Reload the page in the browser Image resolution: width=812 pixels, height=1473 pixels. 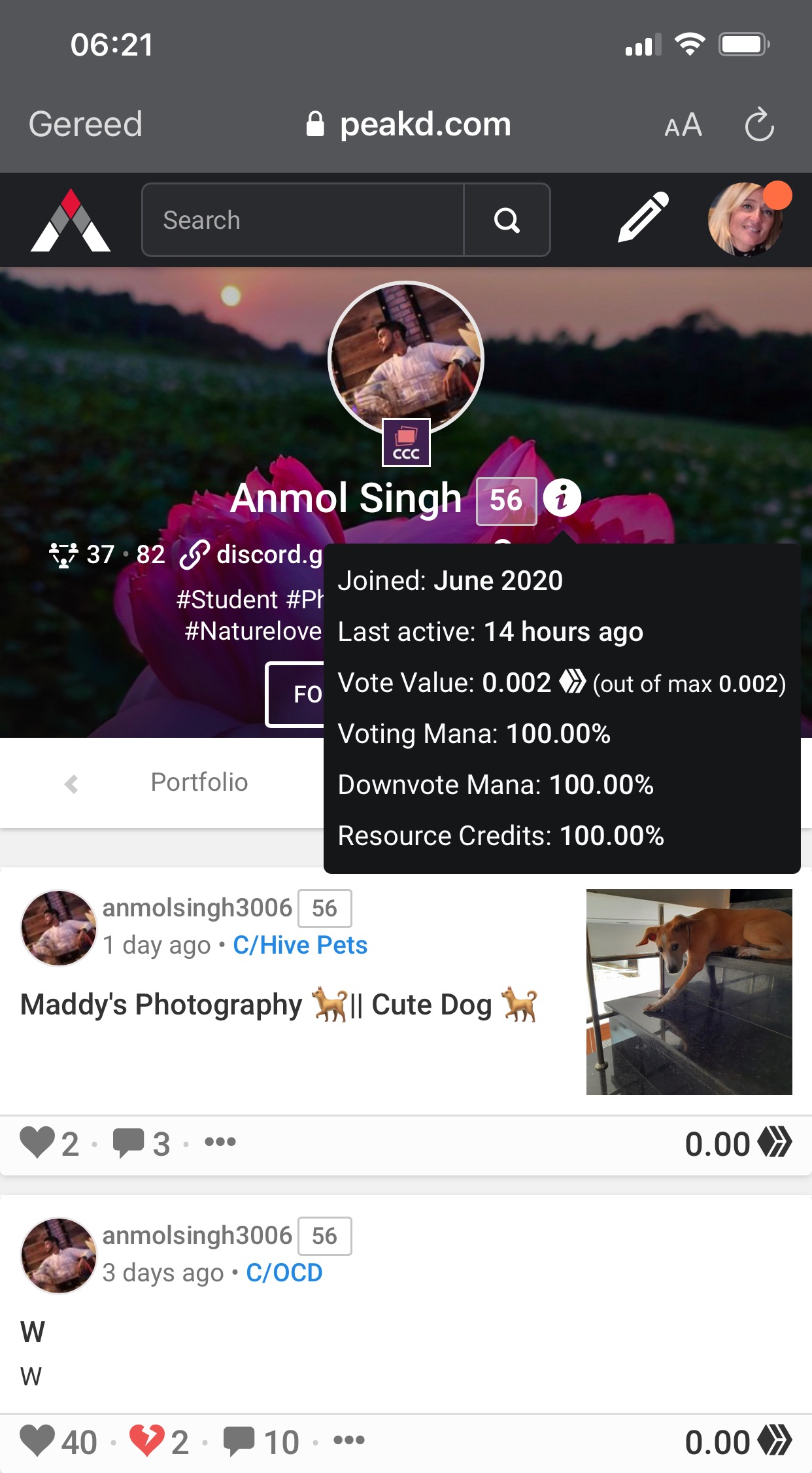click(759, 124)
